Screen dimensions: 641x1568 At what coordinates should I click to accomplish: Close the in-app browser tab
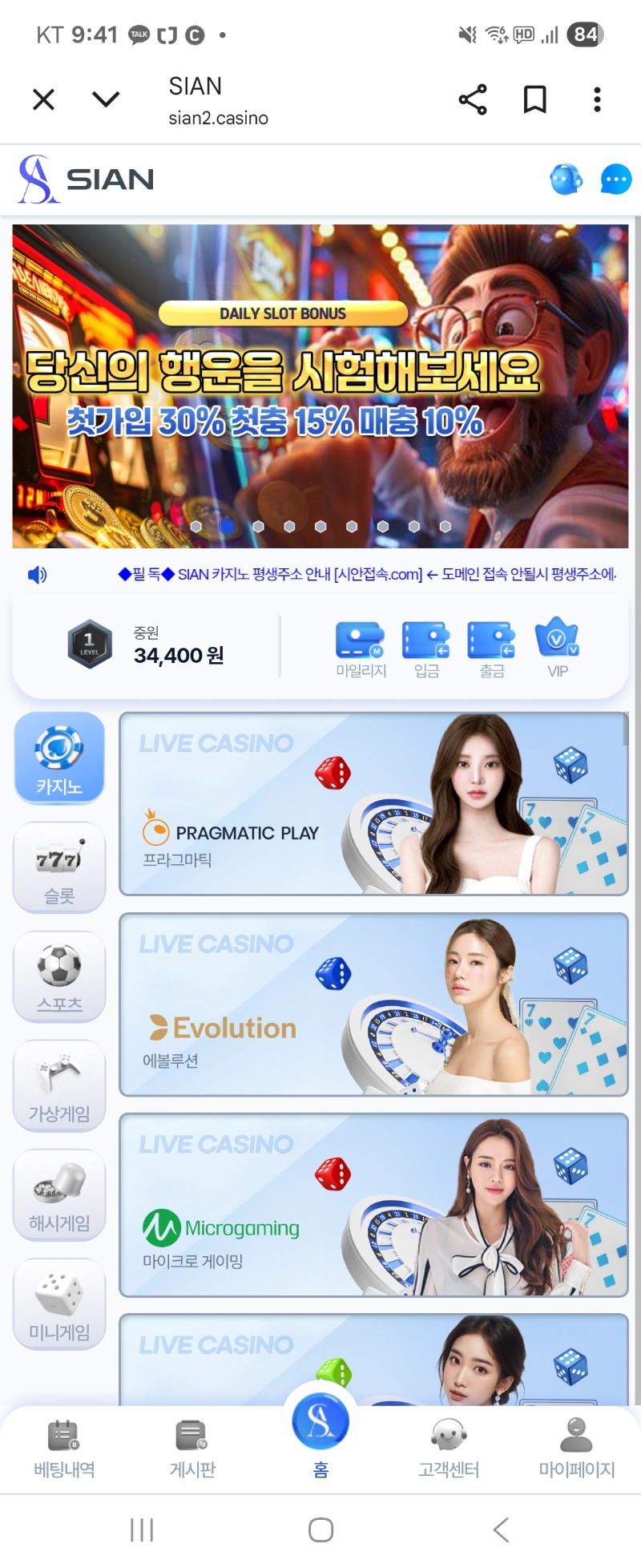pyautogui.click(x=43, y=99)
